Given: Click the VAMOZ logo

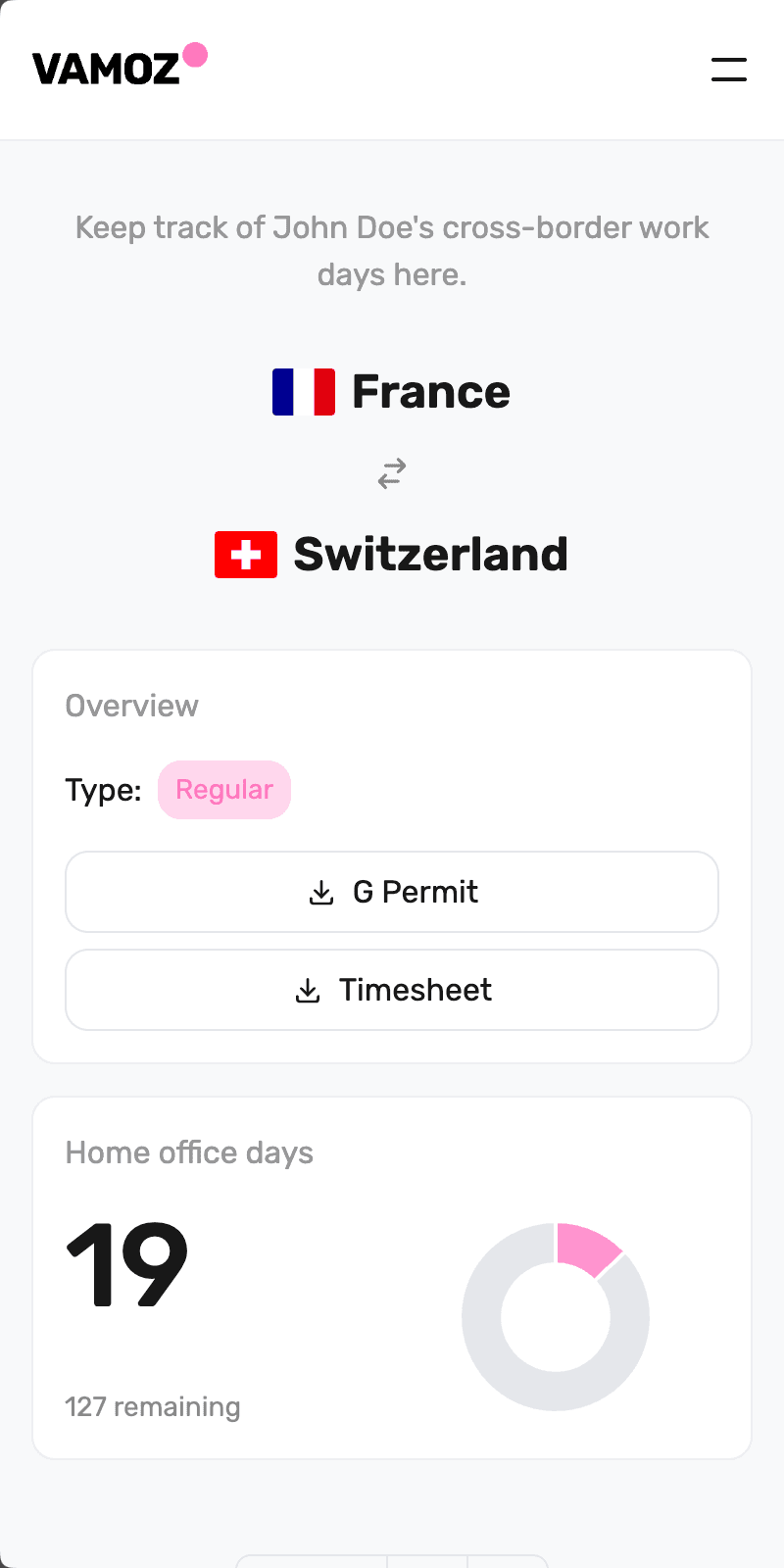Looking at the screenshot, I should [x=108, y=69].
